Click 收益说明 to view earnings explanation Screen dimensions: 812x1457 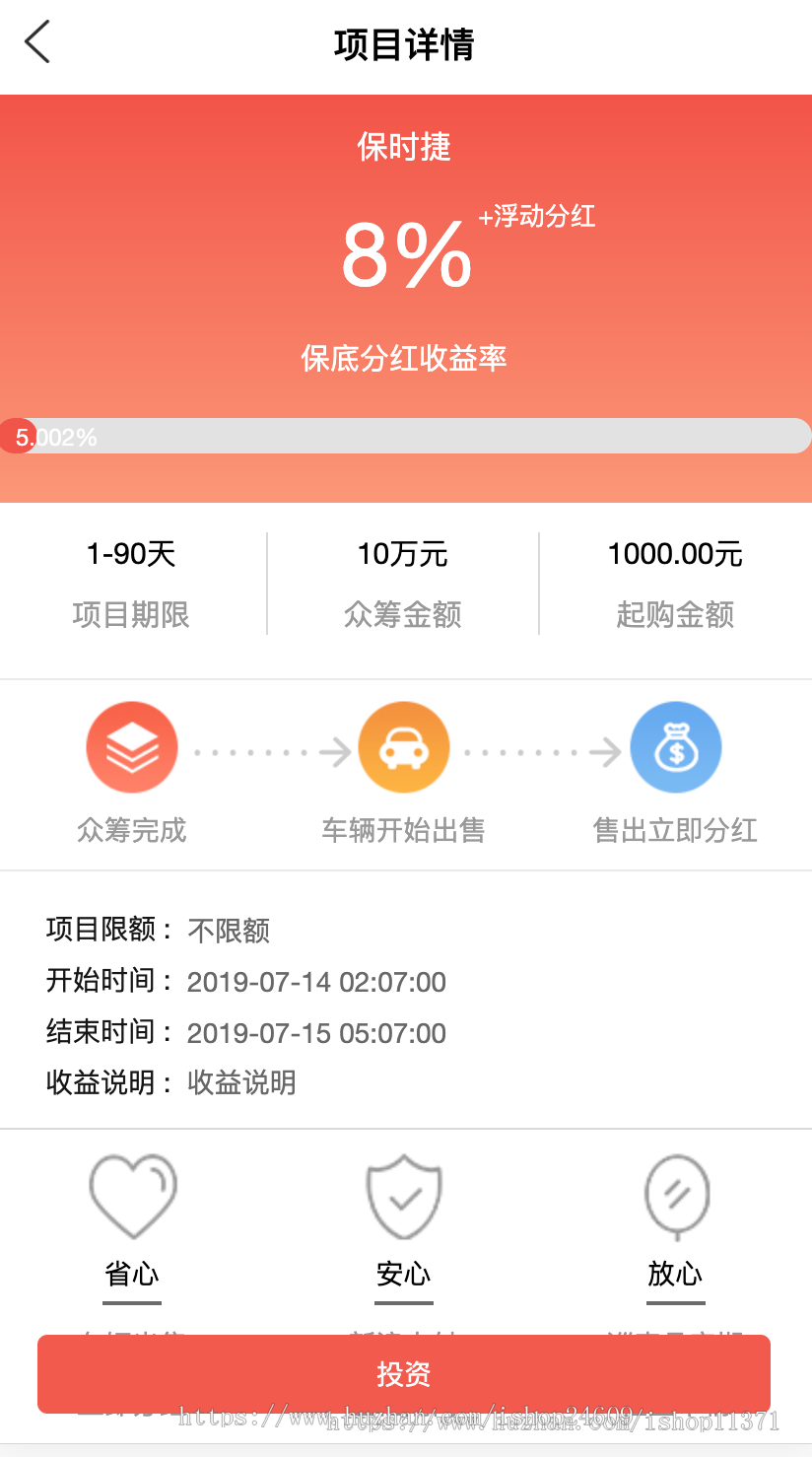(241, 1082)
